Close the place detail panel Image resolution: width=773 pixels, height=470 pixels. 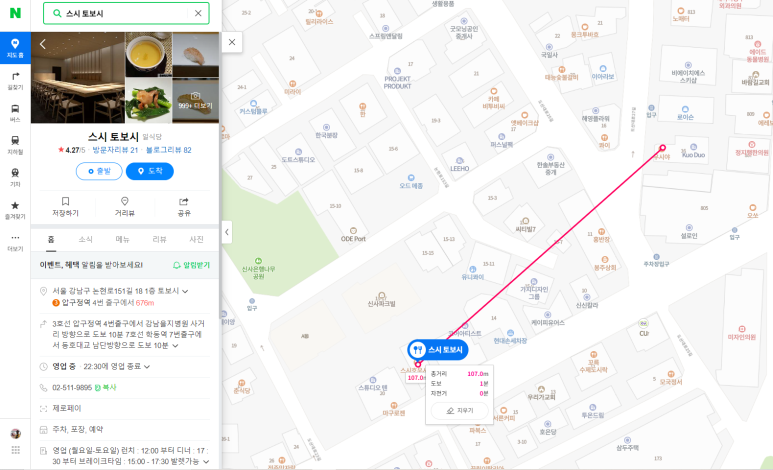click(232, 42)
